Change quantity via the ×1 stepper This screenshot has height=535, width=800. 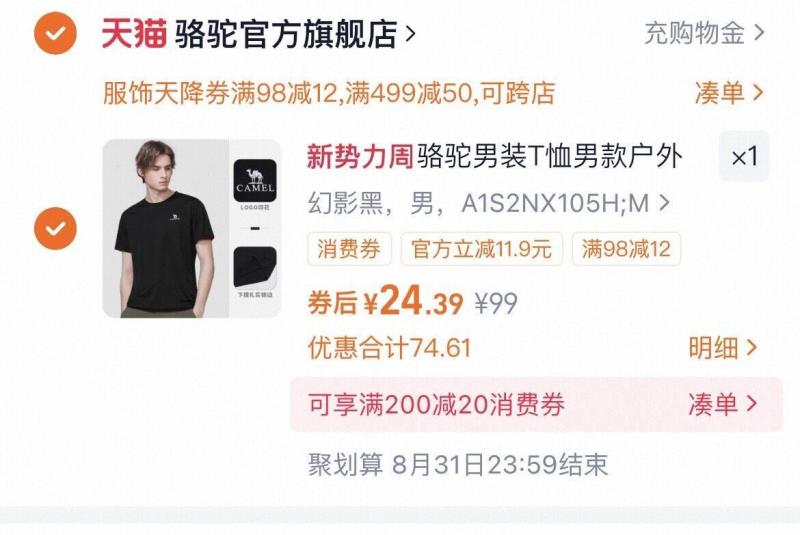click(745, 156)
